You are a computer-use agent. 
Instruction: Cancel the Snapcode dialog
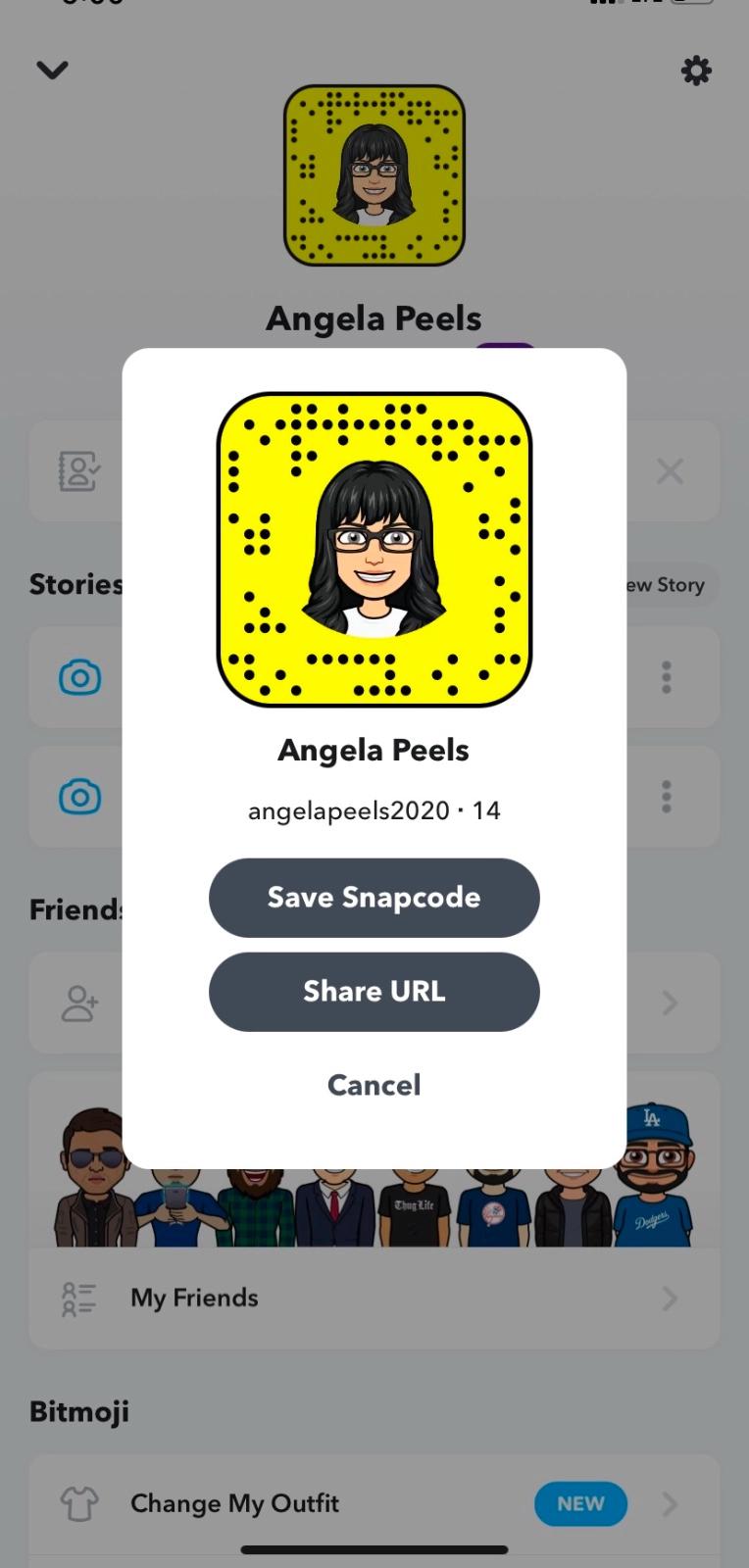point(374,1085)
